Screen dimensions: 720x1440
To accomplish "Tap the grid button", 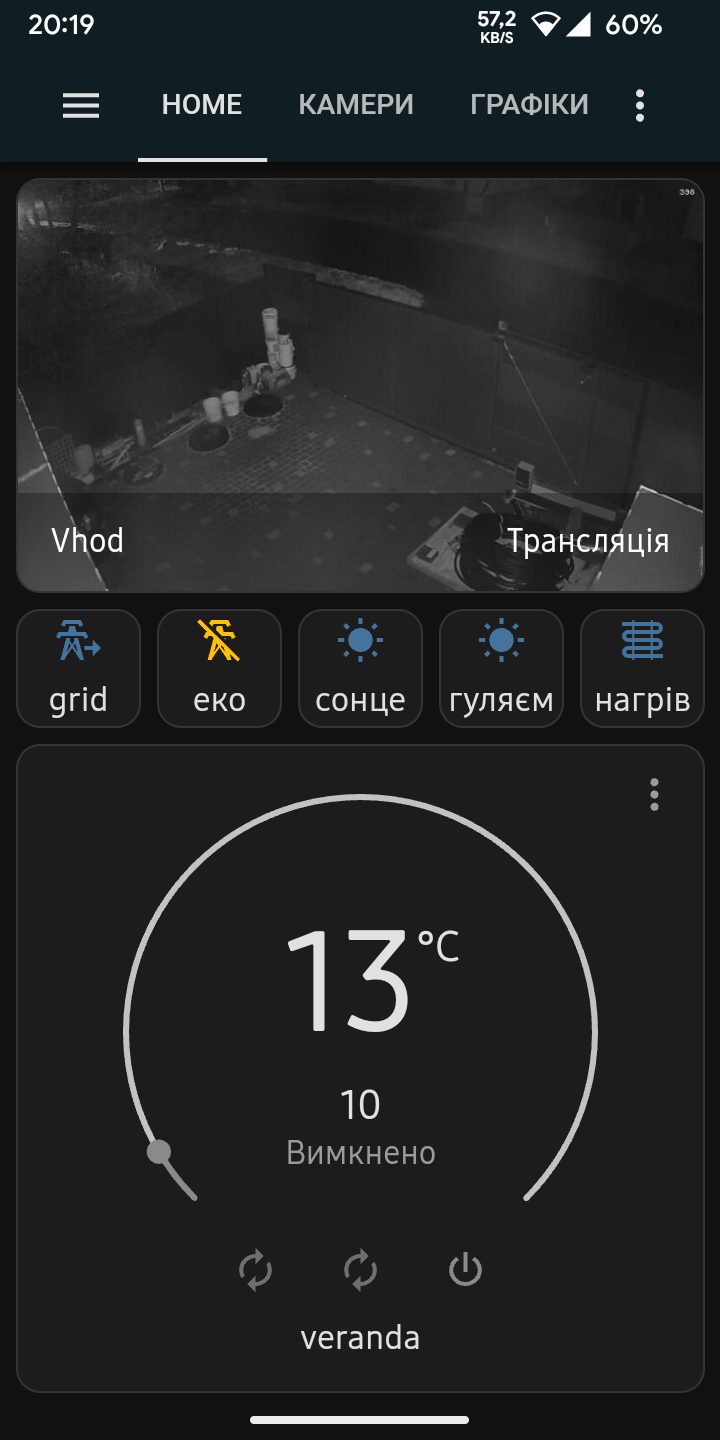I will point(78,668).
